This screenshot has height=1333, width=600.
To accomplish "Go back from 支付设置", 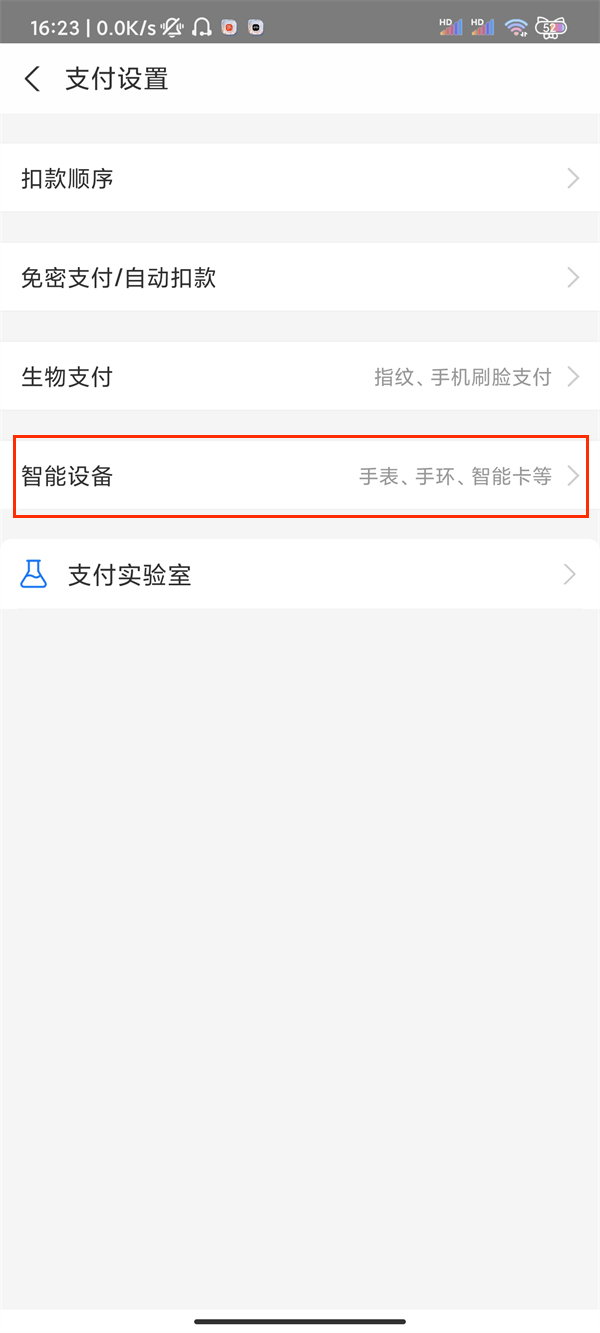I will click(x=33, y=80).
